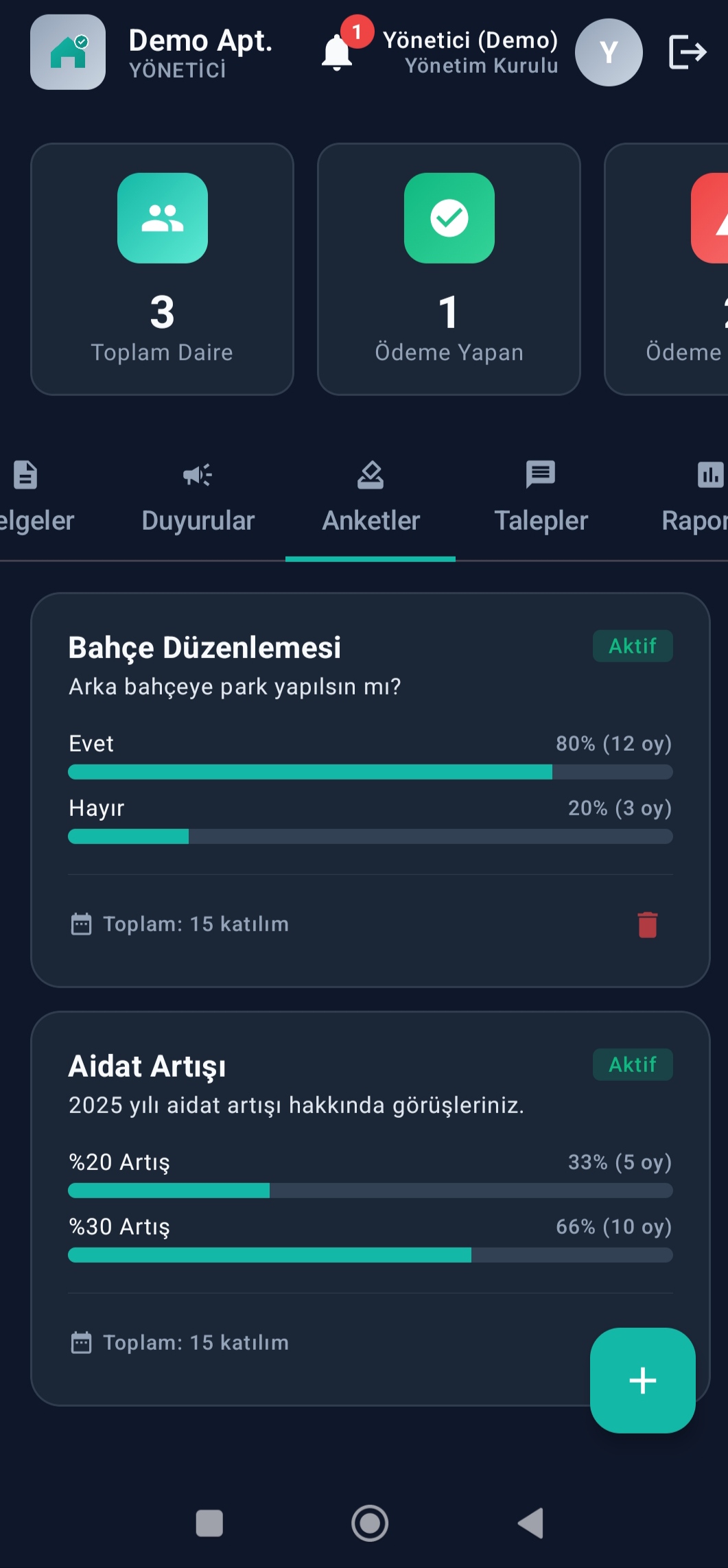This screenshot has height=1568, width=728.
Task: Tap the document icon above Belgeler
Action: [x=25, y=475]
